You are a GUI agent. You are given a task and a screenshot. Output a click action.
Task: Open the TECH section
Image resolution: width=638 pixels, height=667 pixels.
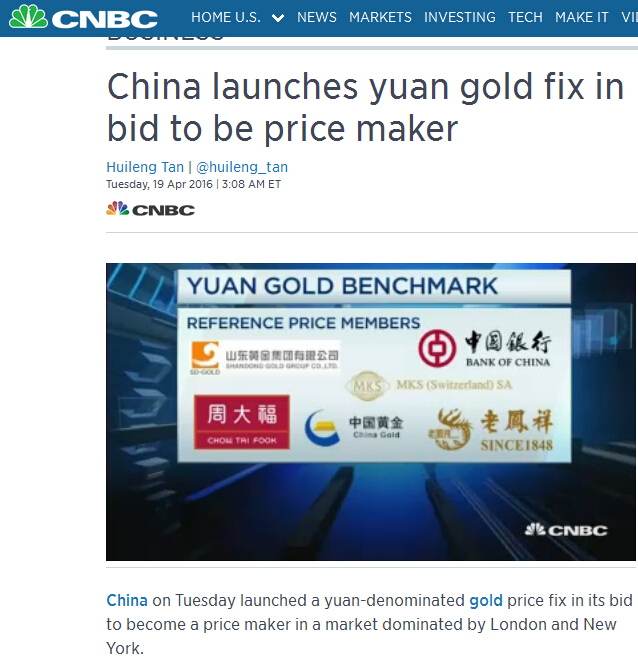pos(525,17)
